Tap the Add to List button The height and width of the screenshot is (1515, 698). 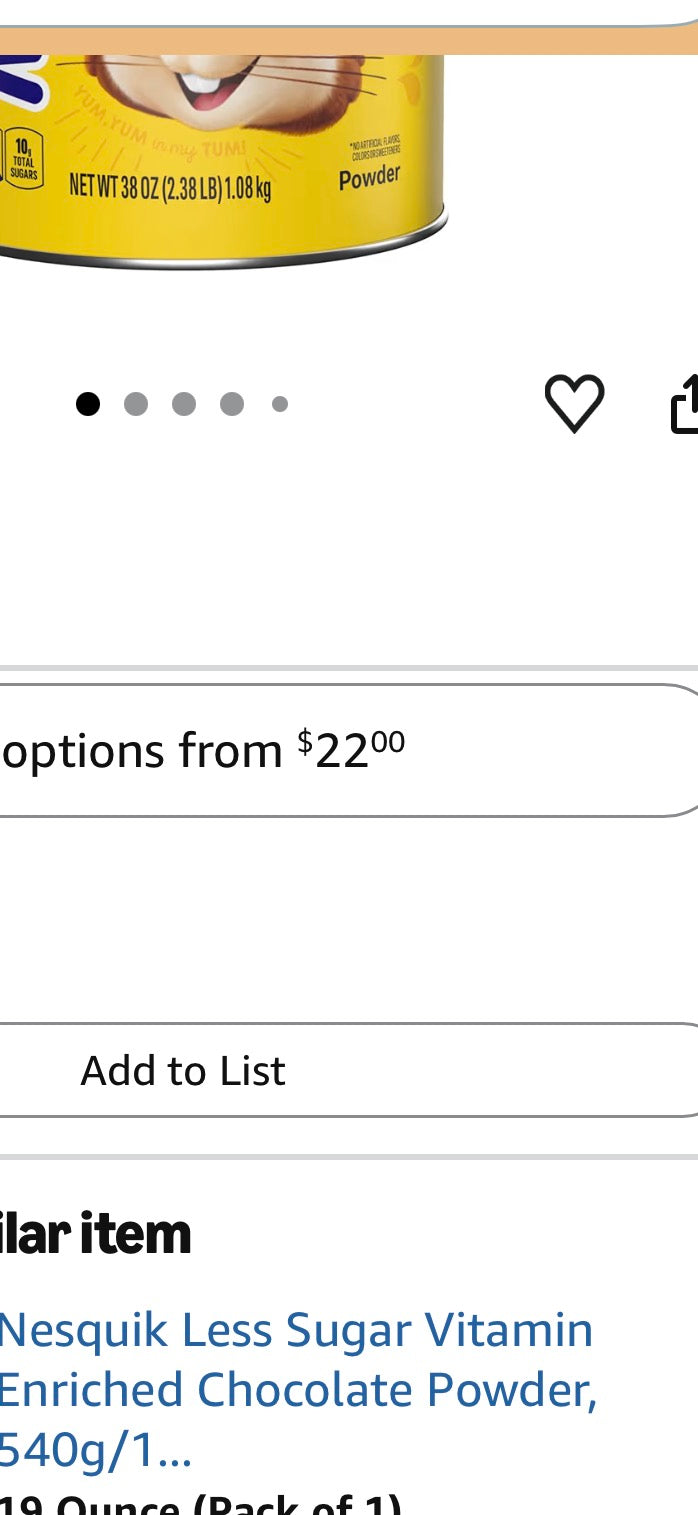349,1070
